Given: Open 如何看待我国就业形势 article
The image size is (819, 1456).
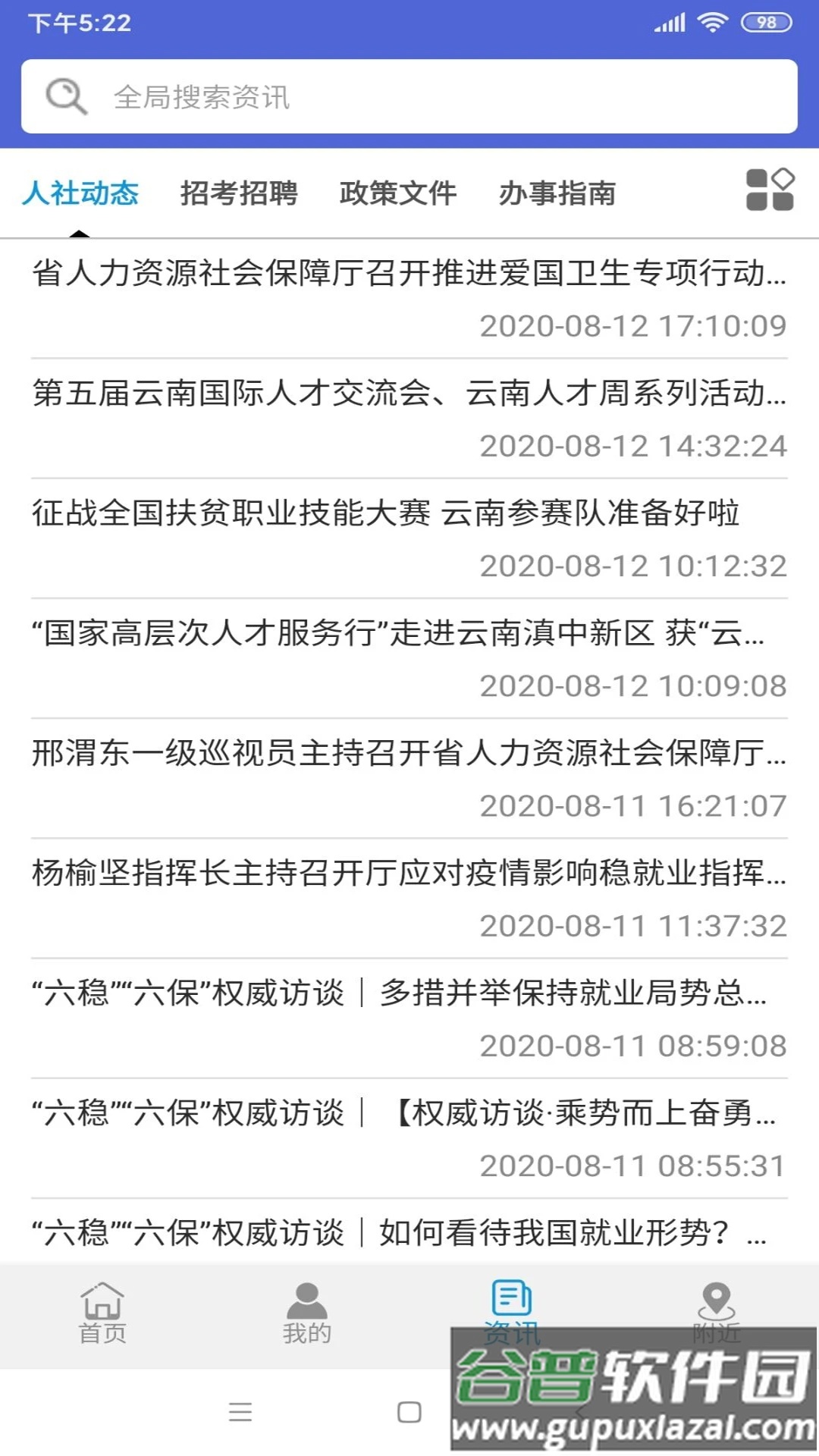Looking at the screenshot, I should [400, 1233].
